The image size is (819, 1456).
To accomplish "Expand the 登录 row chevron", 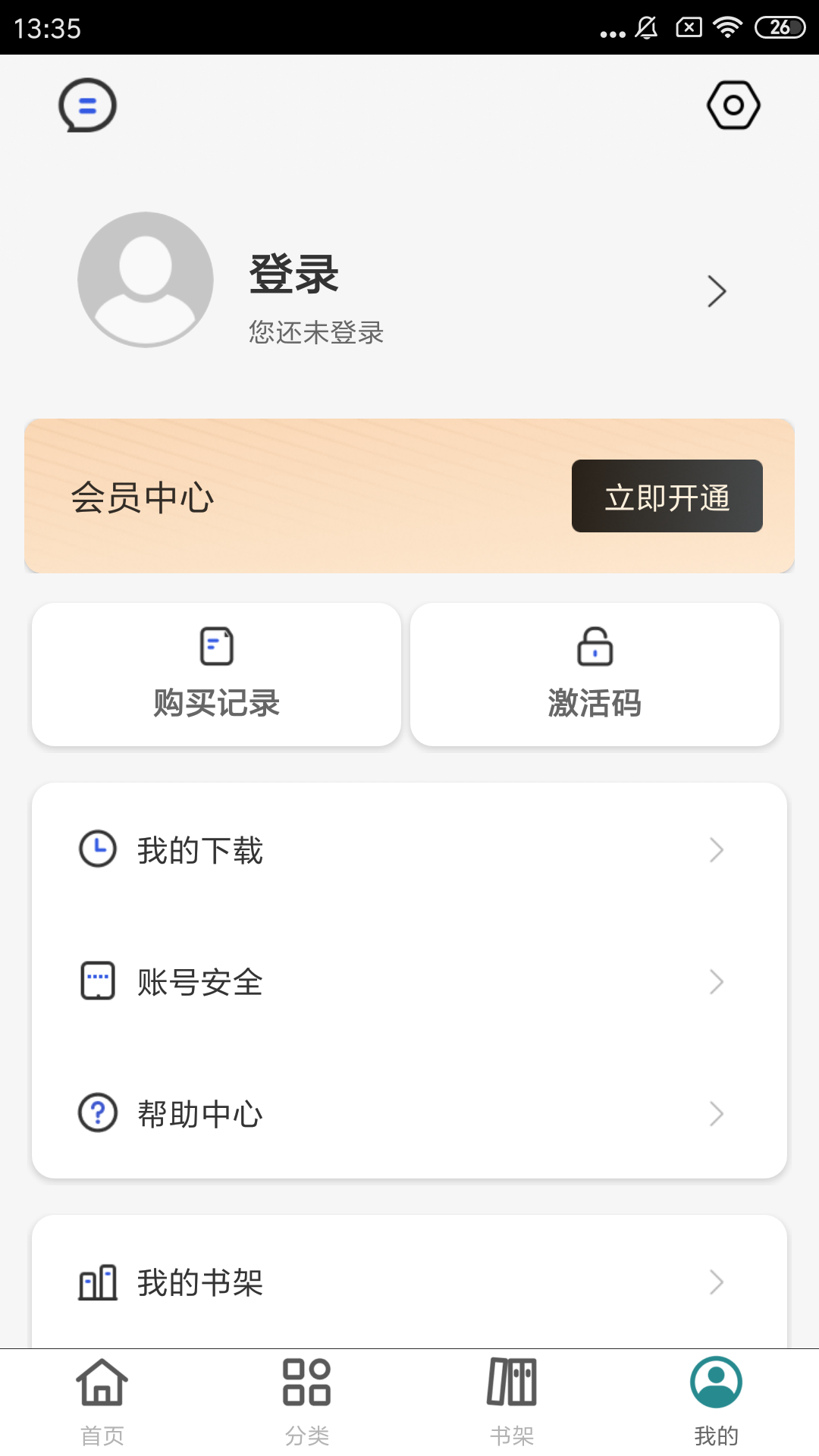I will click(716, 291).
